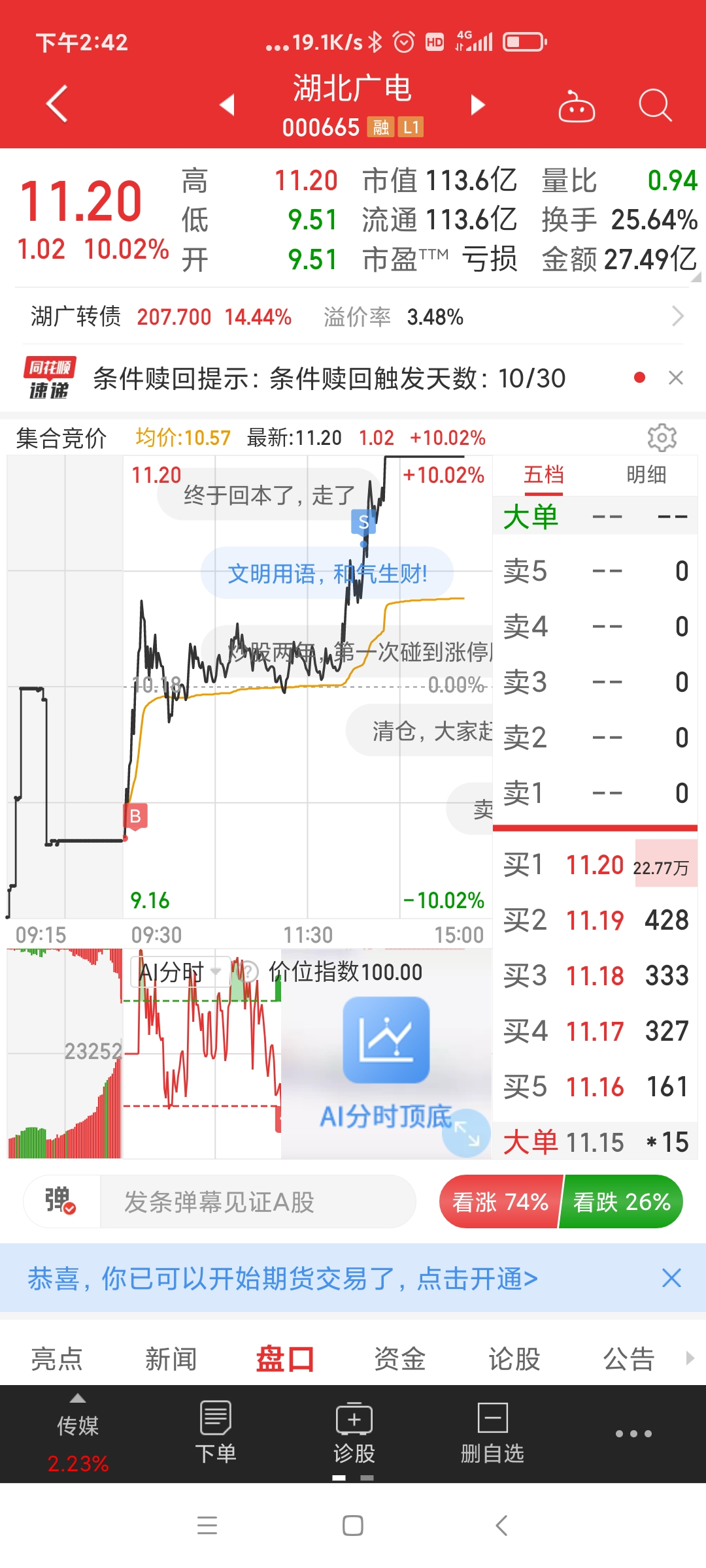Switch to 明细 tab
The height and width of the screenshot is (1568, 706).
point(646,475)
